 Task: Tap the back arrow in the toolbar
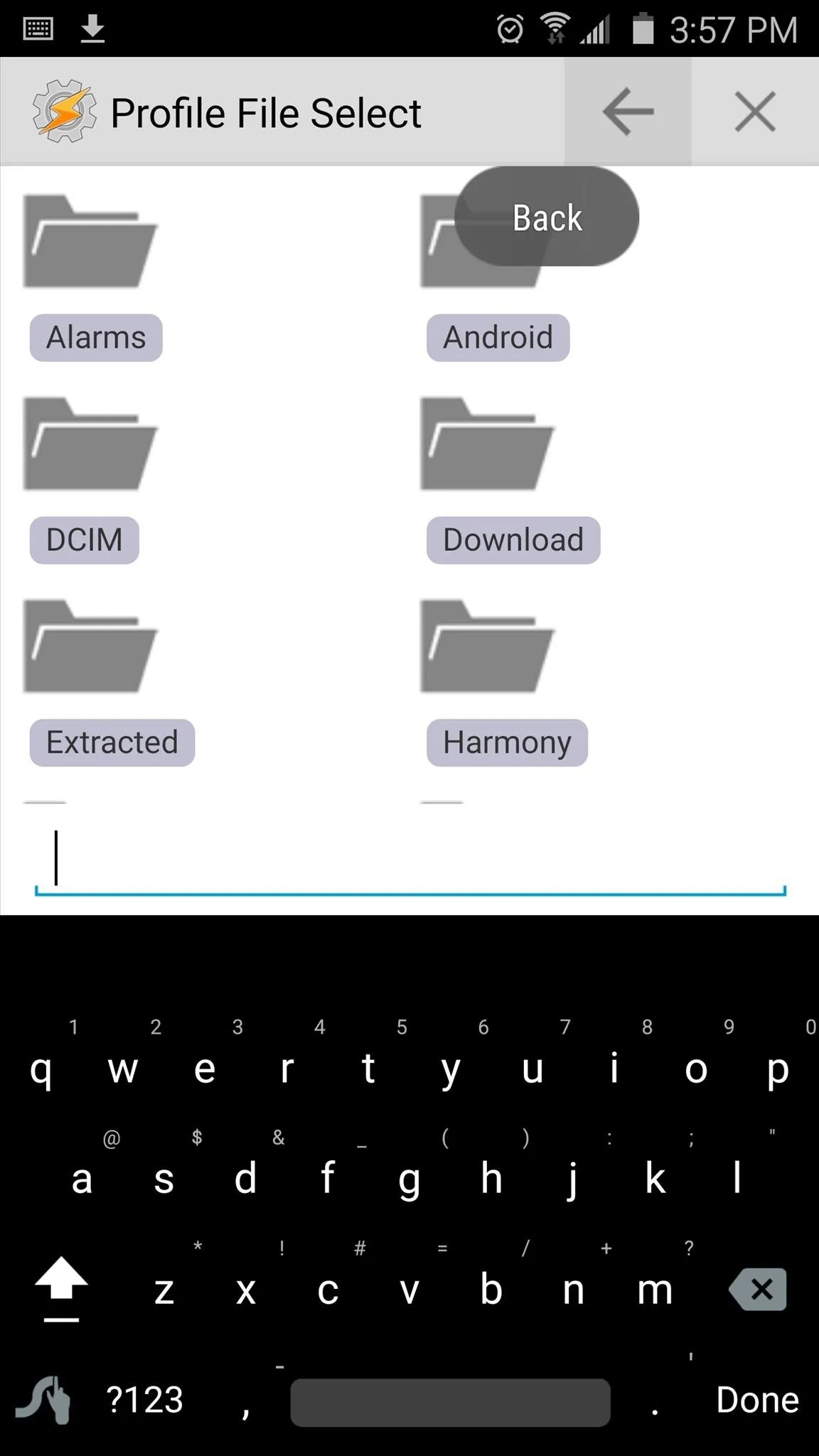pyautogui.click(x=628, y=112)
